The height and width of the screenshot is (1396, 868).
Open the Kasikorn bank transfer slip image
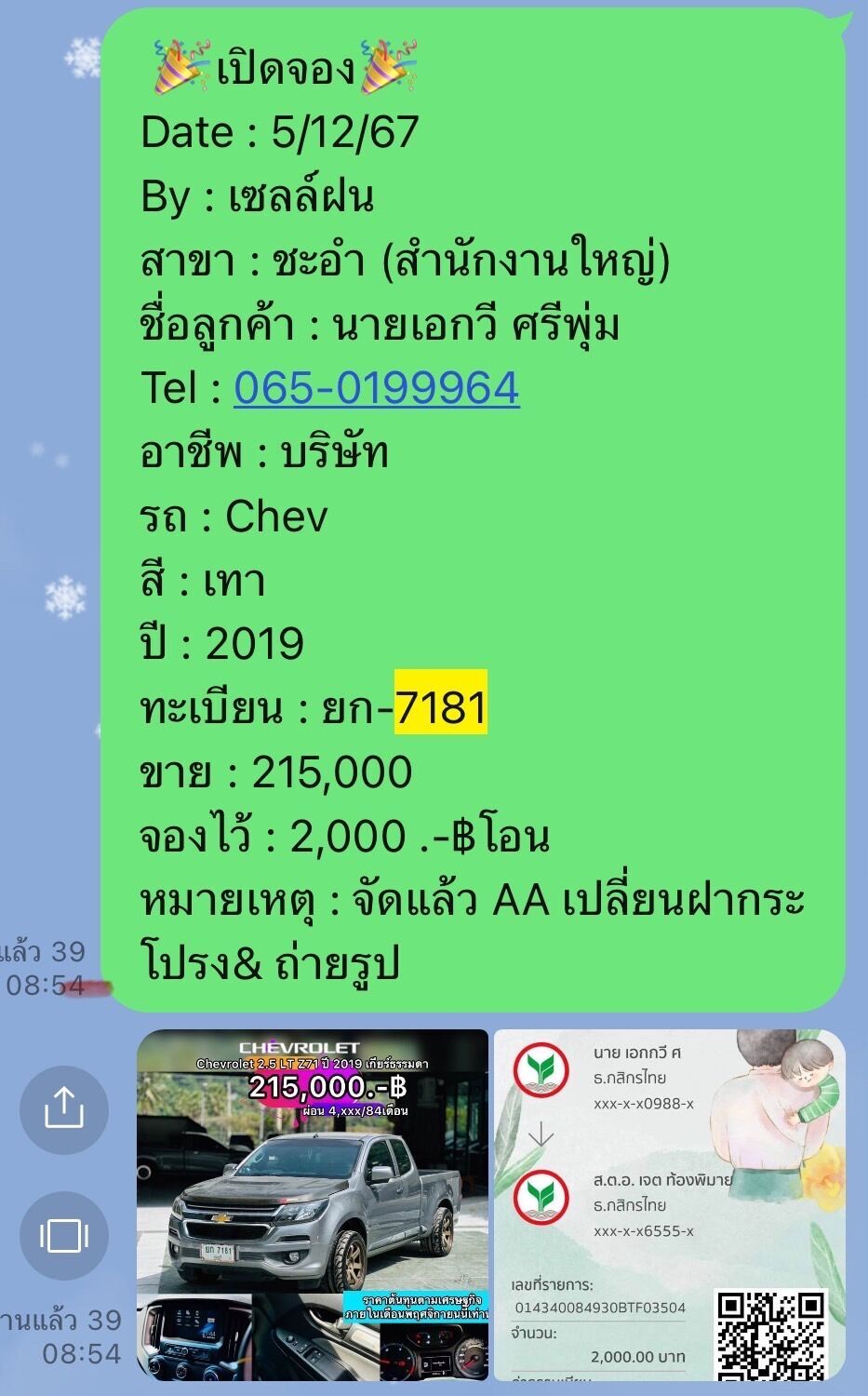tap(670, 1205)
